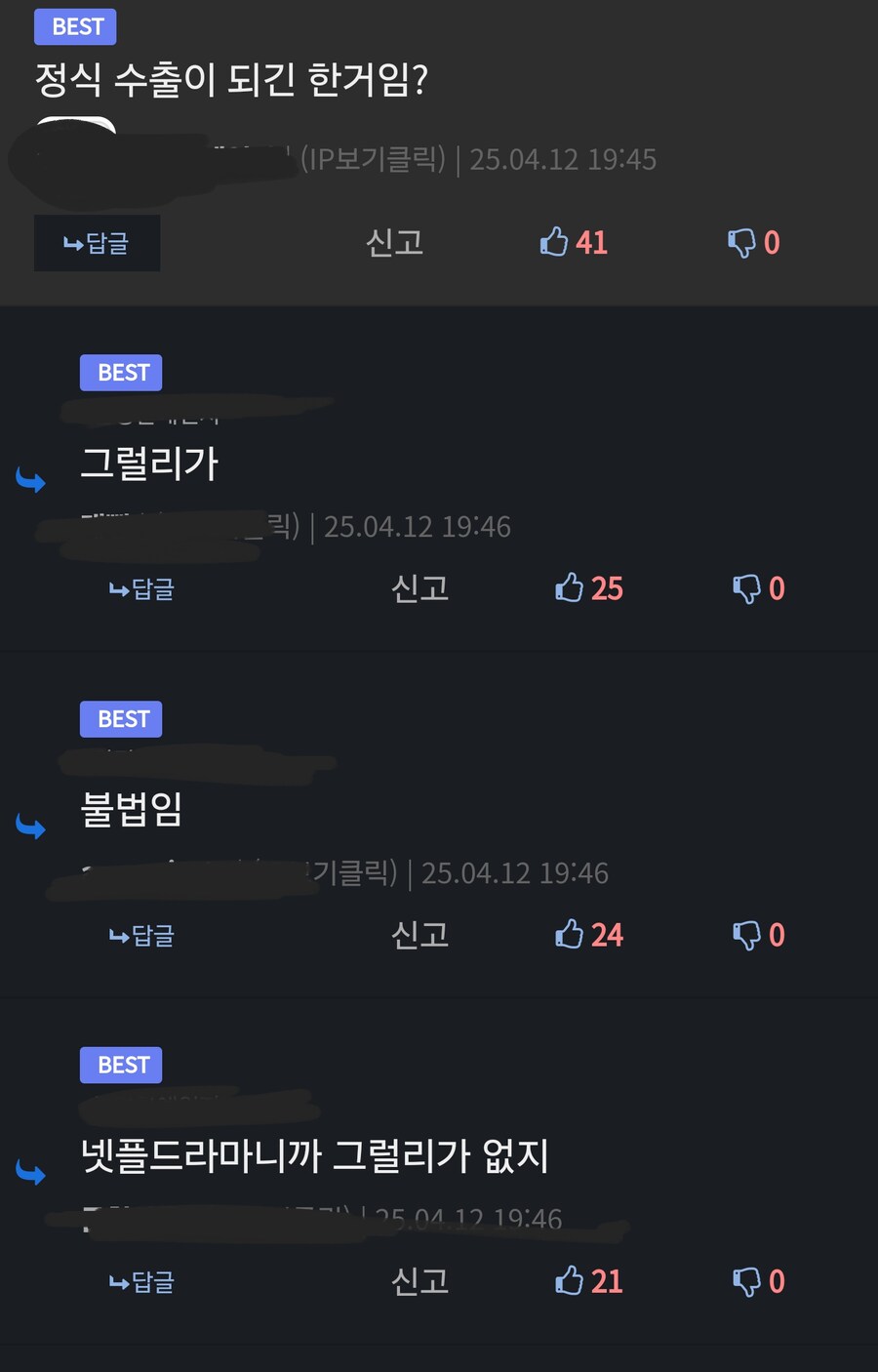878x1372 pixels.
Task: Report the comment '정식 수출이 되긴 한거임?'
Action: click(394, 243)
